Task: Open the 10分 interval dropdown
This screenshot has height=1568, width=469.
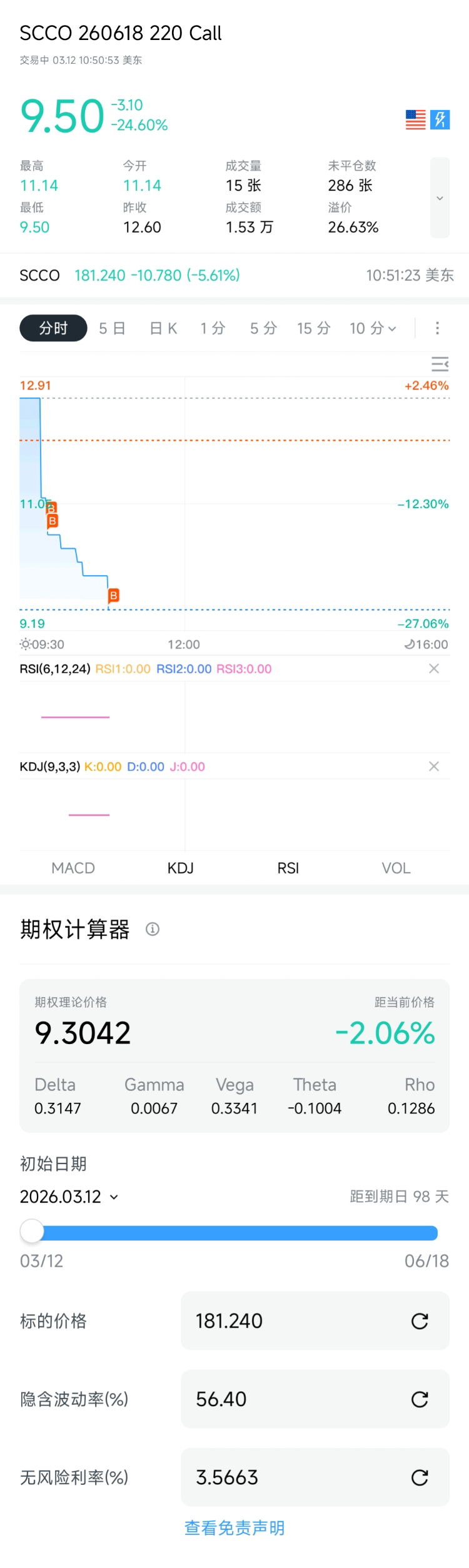Action: [x=373, y=328]
